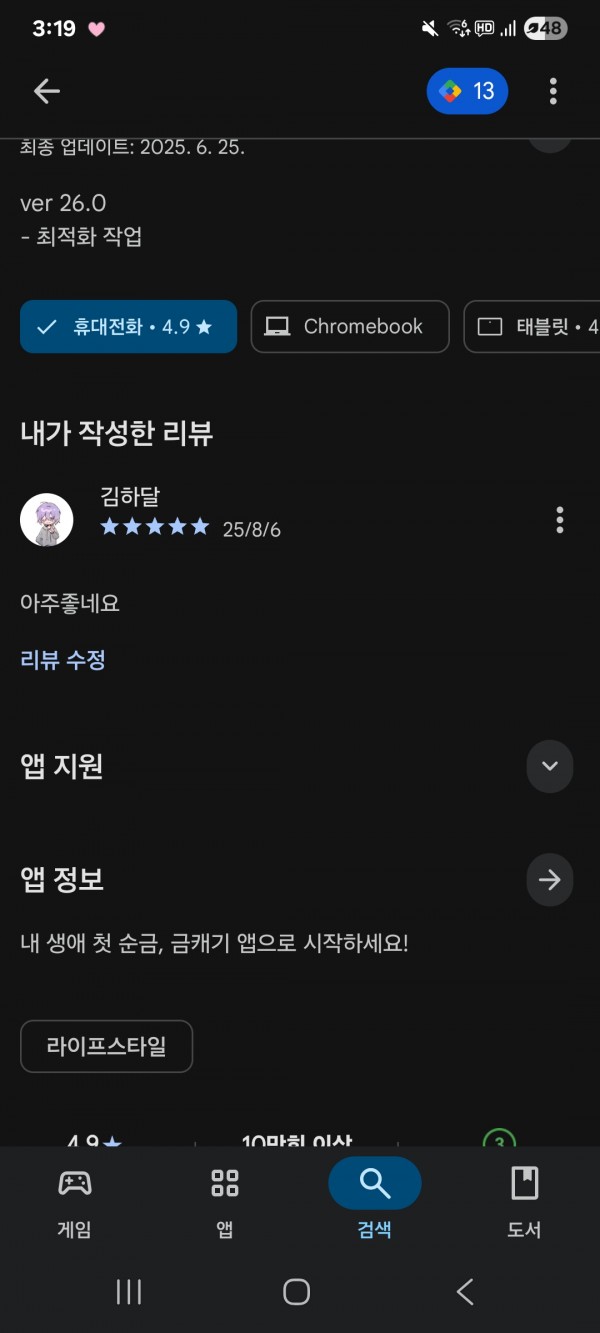600x1333 pixels.
Task: Go back using the top arrow
Action: click(x=47, y=91)
